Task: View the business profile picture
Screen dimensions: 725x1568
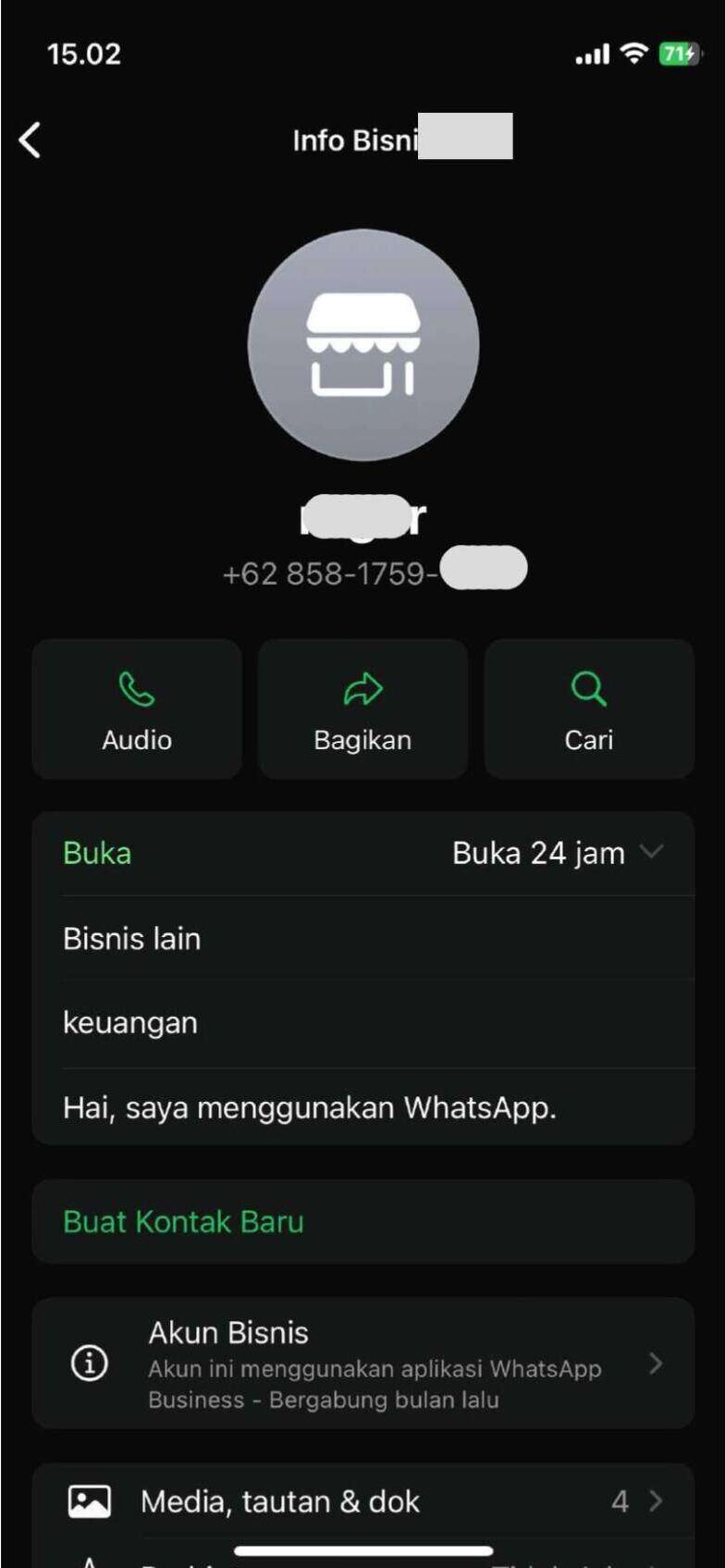Action: tap(363, 345)
